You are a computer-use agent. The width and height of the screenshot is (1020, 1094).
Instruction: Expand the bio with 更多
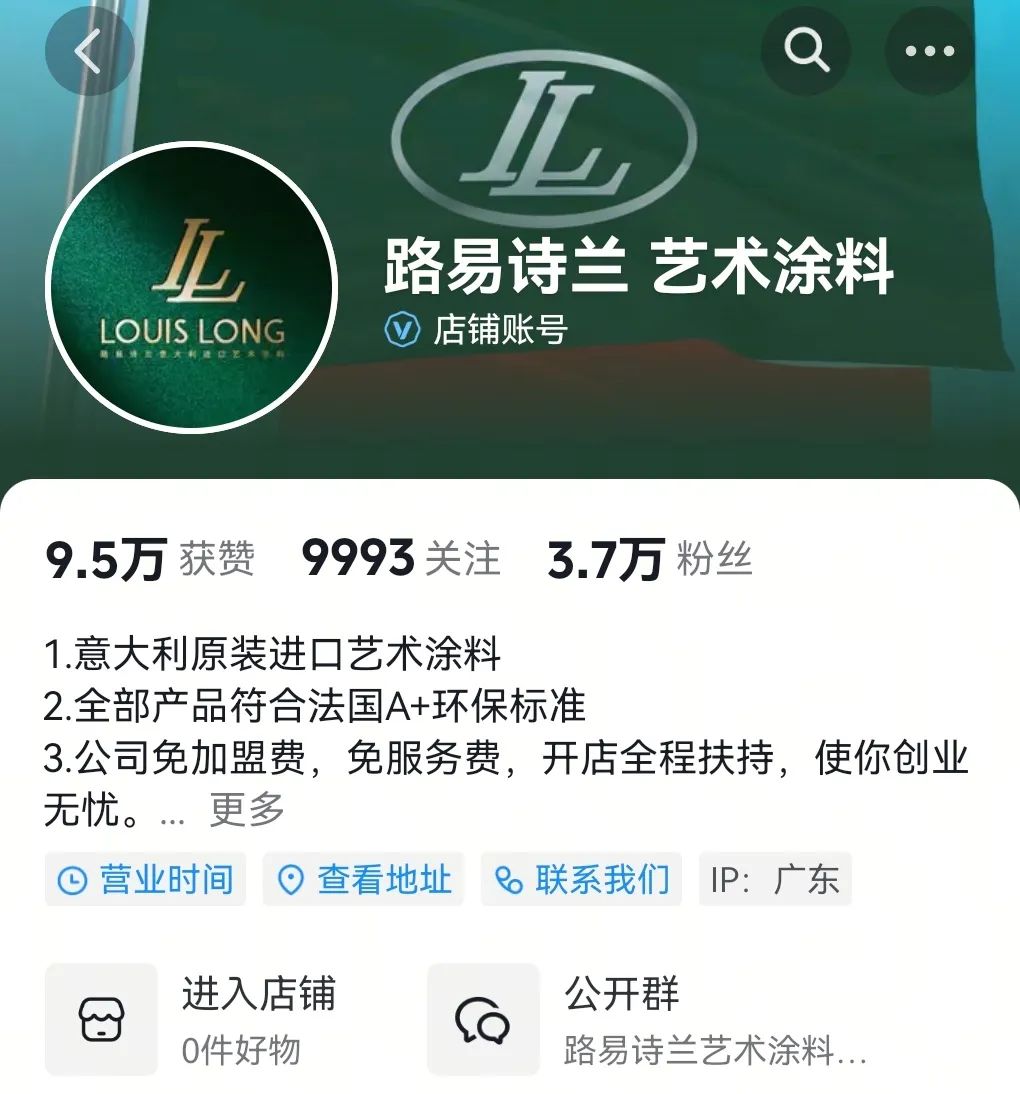tap(247, 808)
